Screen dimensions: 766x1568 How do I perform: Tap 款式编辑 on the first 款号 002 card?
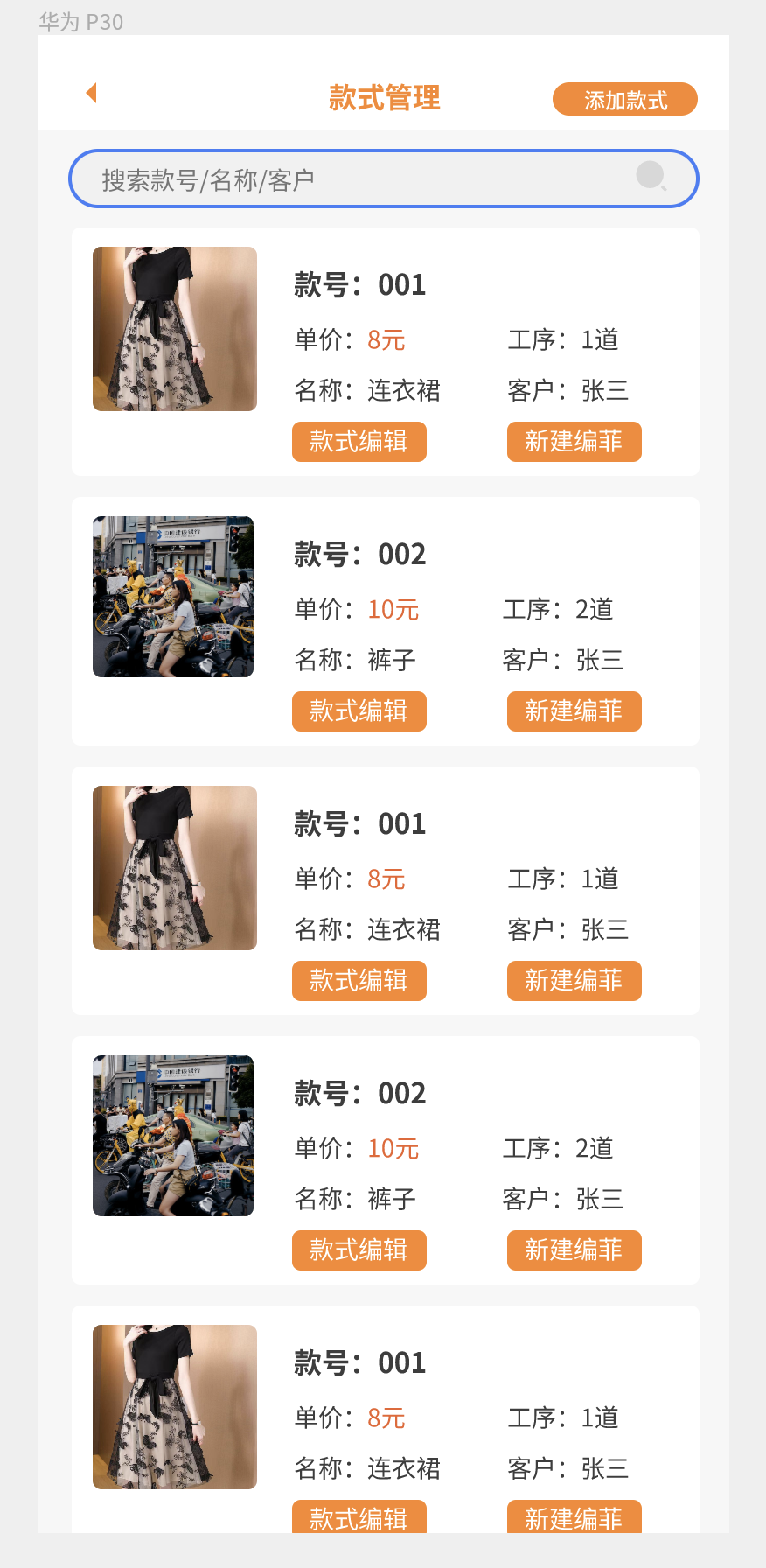359,711
